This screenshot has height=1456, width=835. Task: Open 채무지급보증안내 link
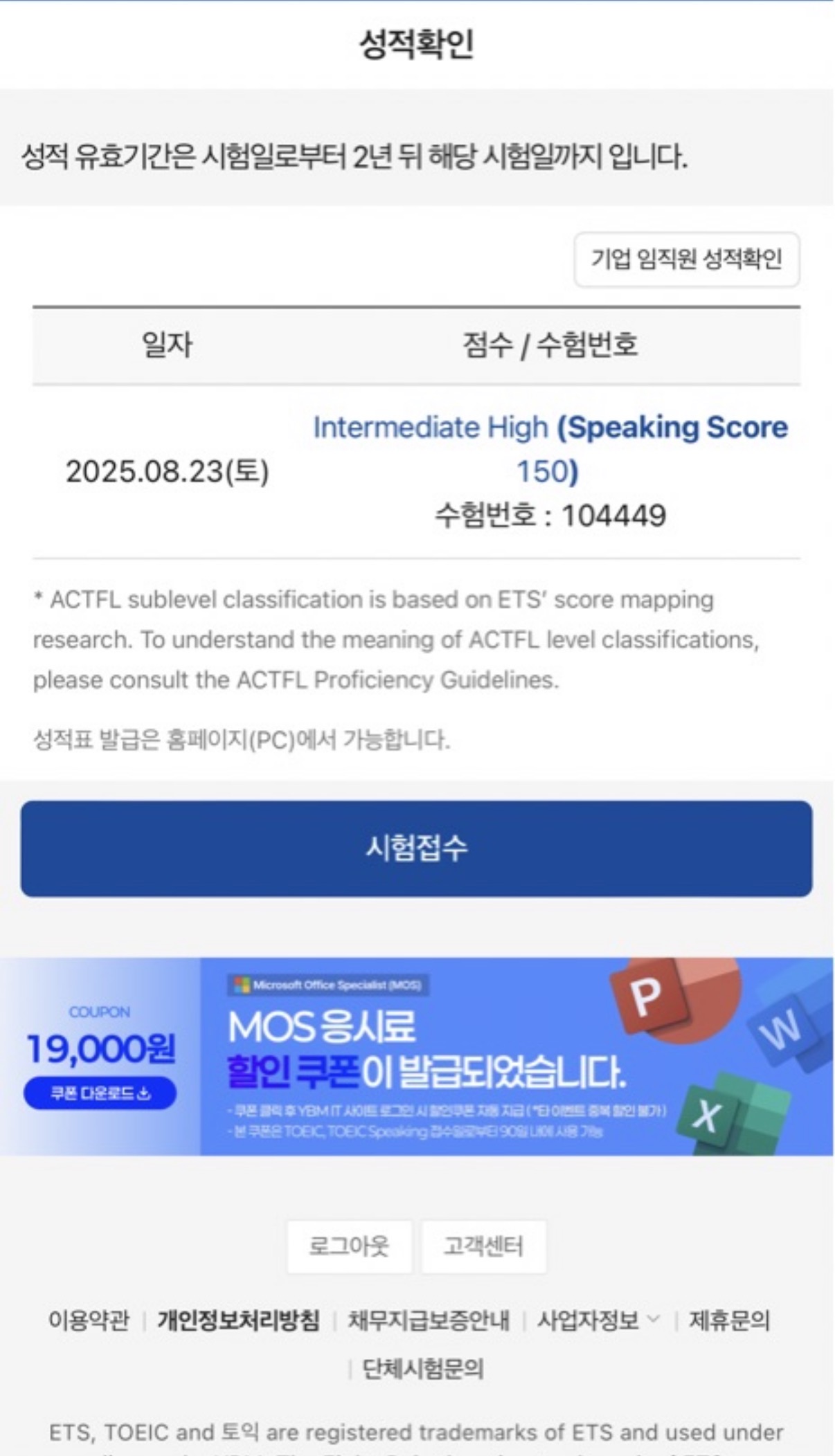428,1320
